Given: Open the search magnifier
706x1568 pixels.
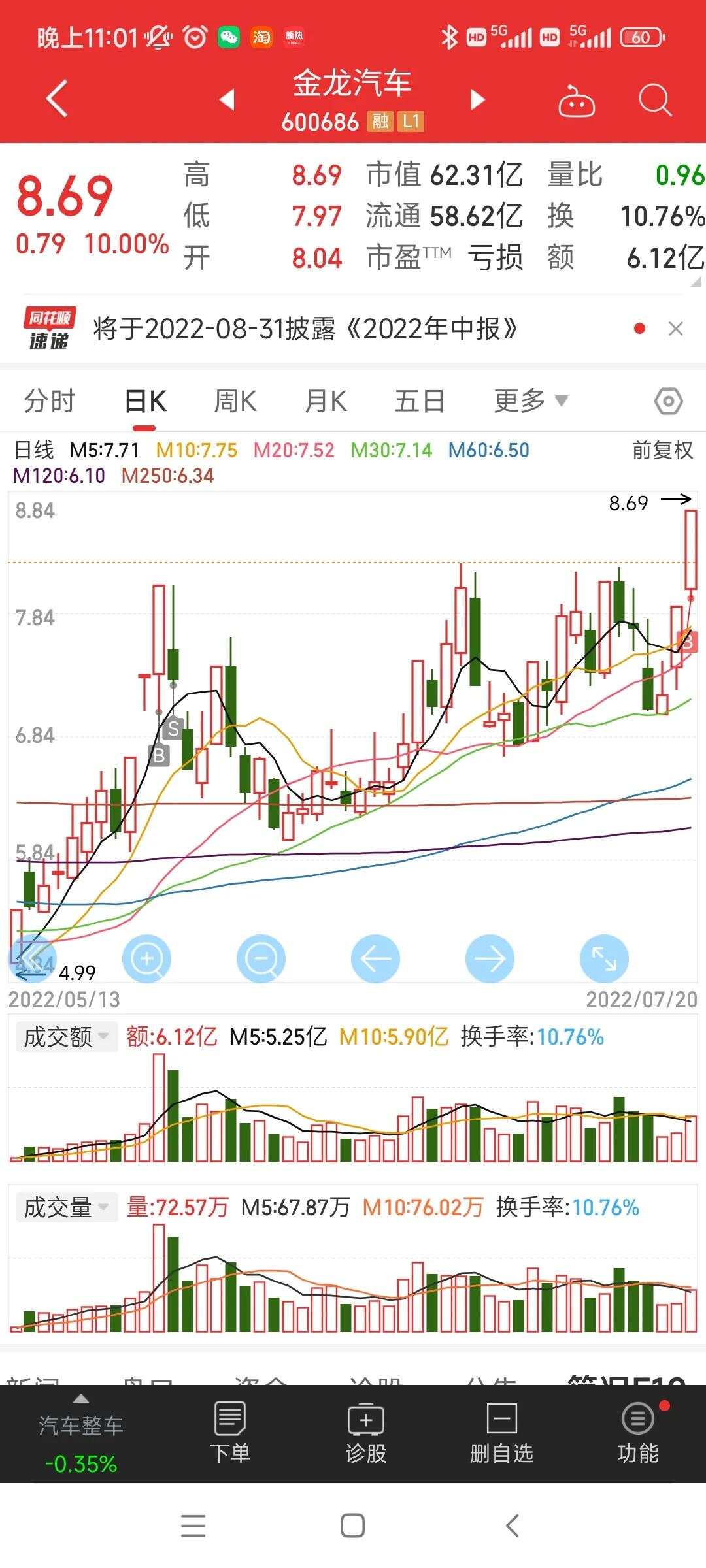Looking at the screenshot, I should (655, 101).
